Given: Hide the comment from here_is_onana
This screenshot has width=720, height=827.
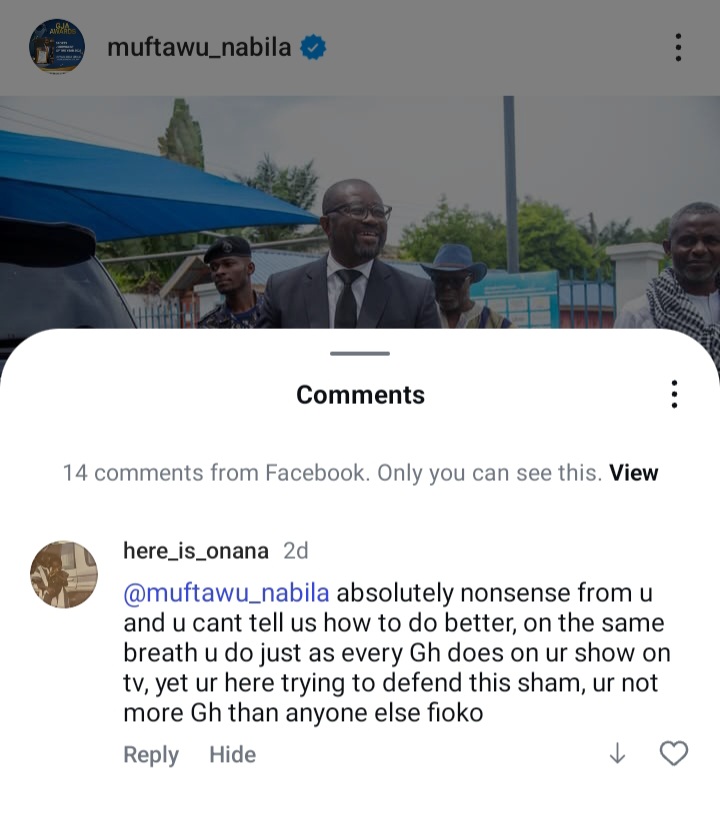Looking at the screenshot, I should (x=232, y=755).
